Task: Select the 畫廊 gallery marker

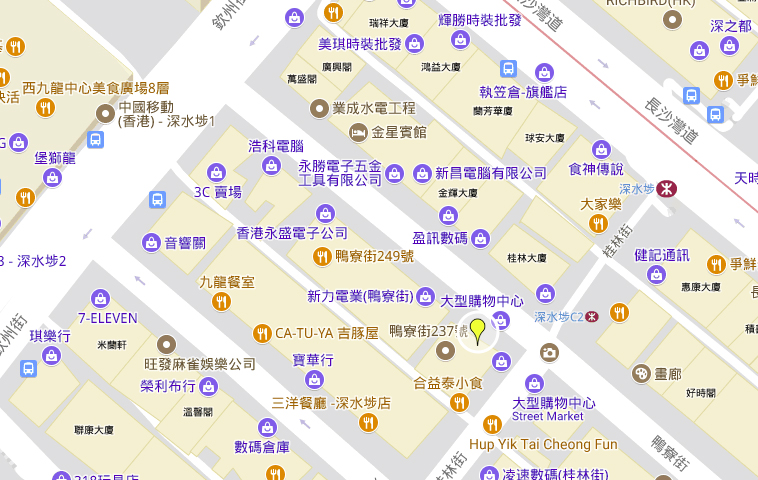Action: point(641,373)
